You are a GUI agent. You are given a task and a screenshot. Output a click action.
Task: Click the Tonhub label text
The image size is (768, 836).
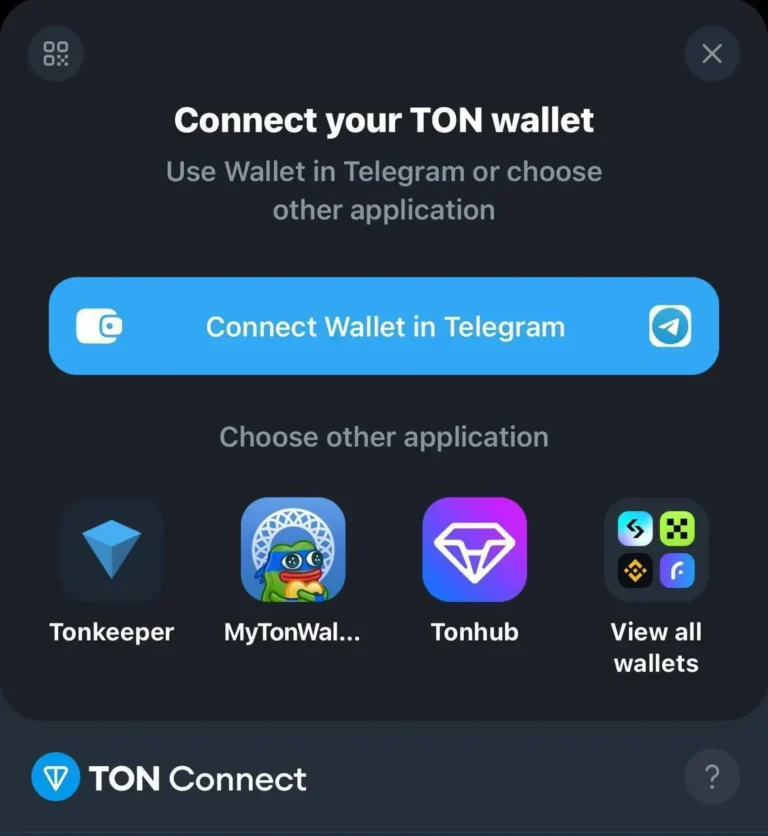coord(475,632)
